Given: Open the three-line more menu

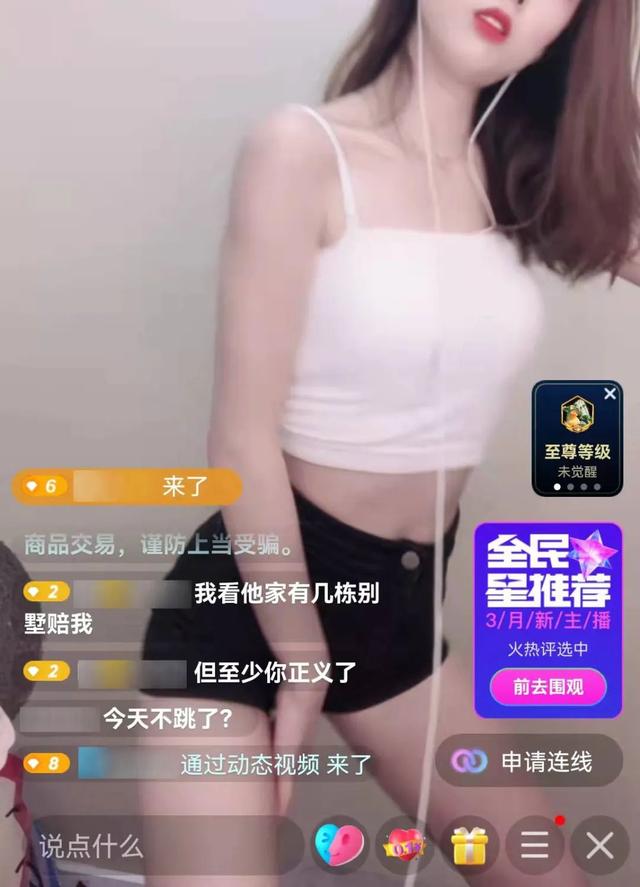Looking at the screenshot, I should click(535, 847).
